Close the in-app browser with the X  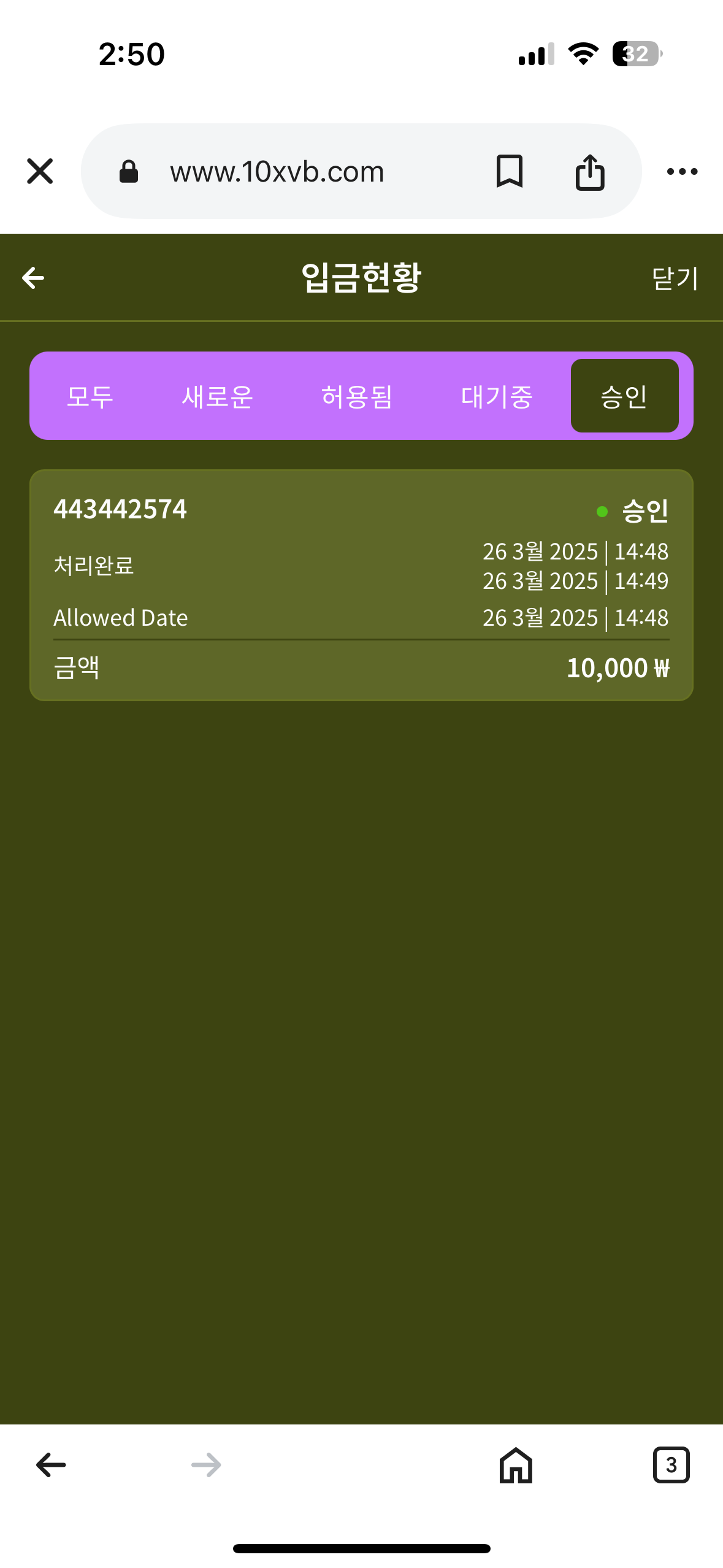(40, 171)
